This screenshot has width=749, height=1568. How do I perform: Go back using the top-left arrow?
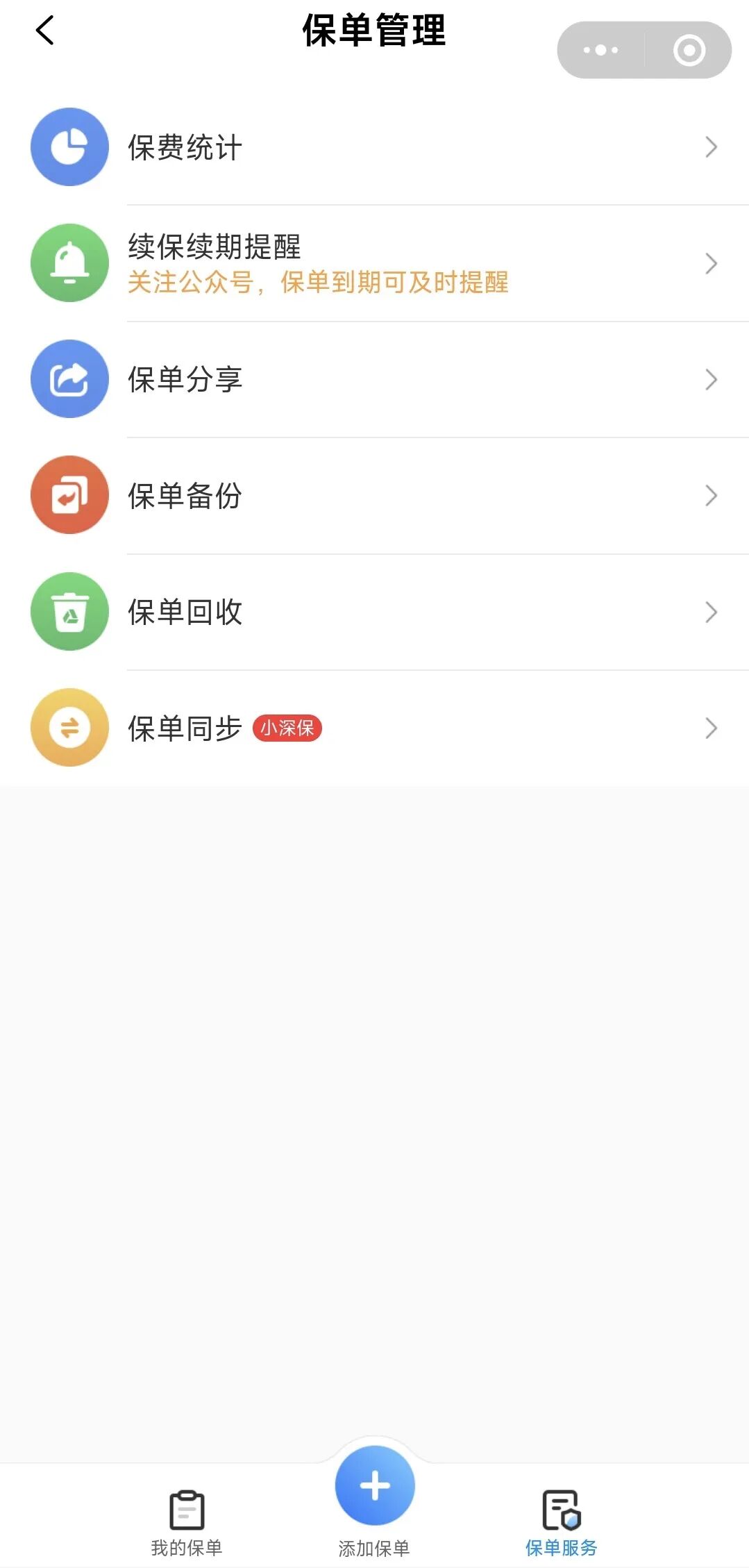(45, 31)
